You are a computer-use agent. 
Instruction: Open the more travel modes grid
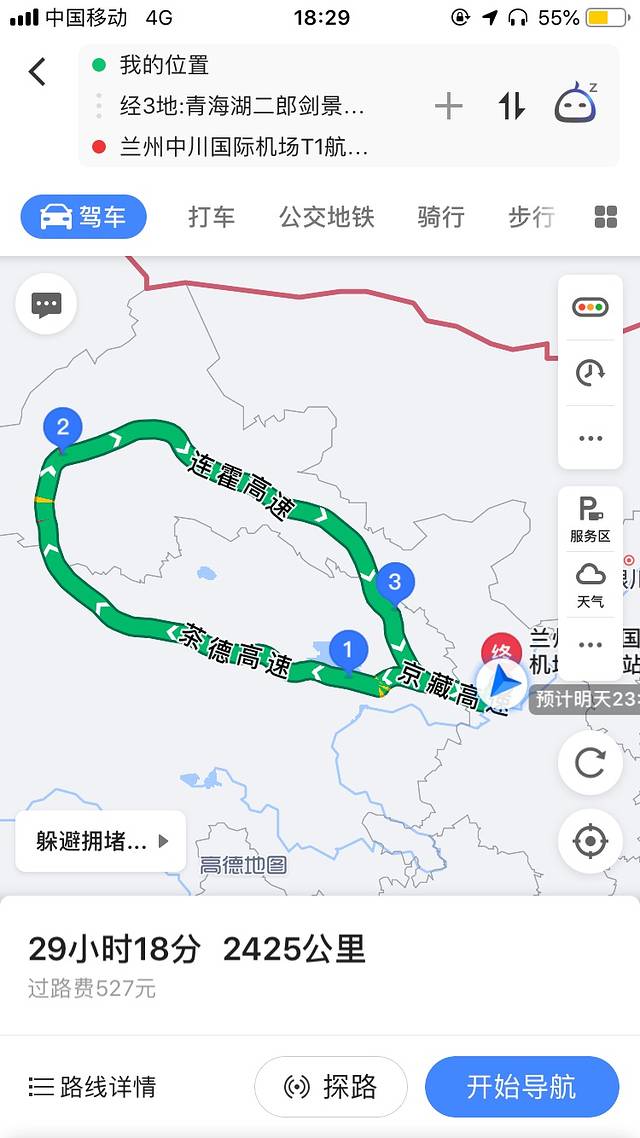pos(606,217)
